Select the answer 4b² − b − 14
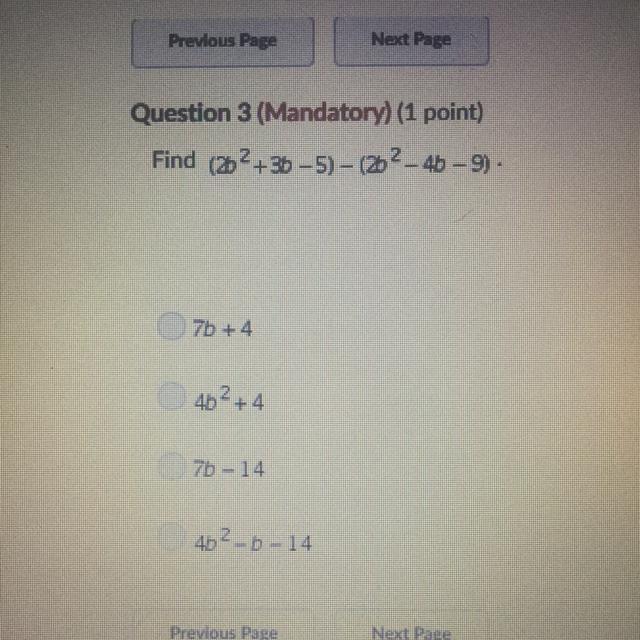Image resolution: width=640 pixels, height=640 pixels. 172,541
